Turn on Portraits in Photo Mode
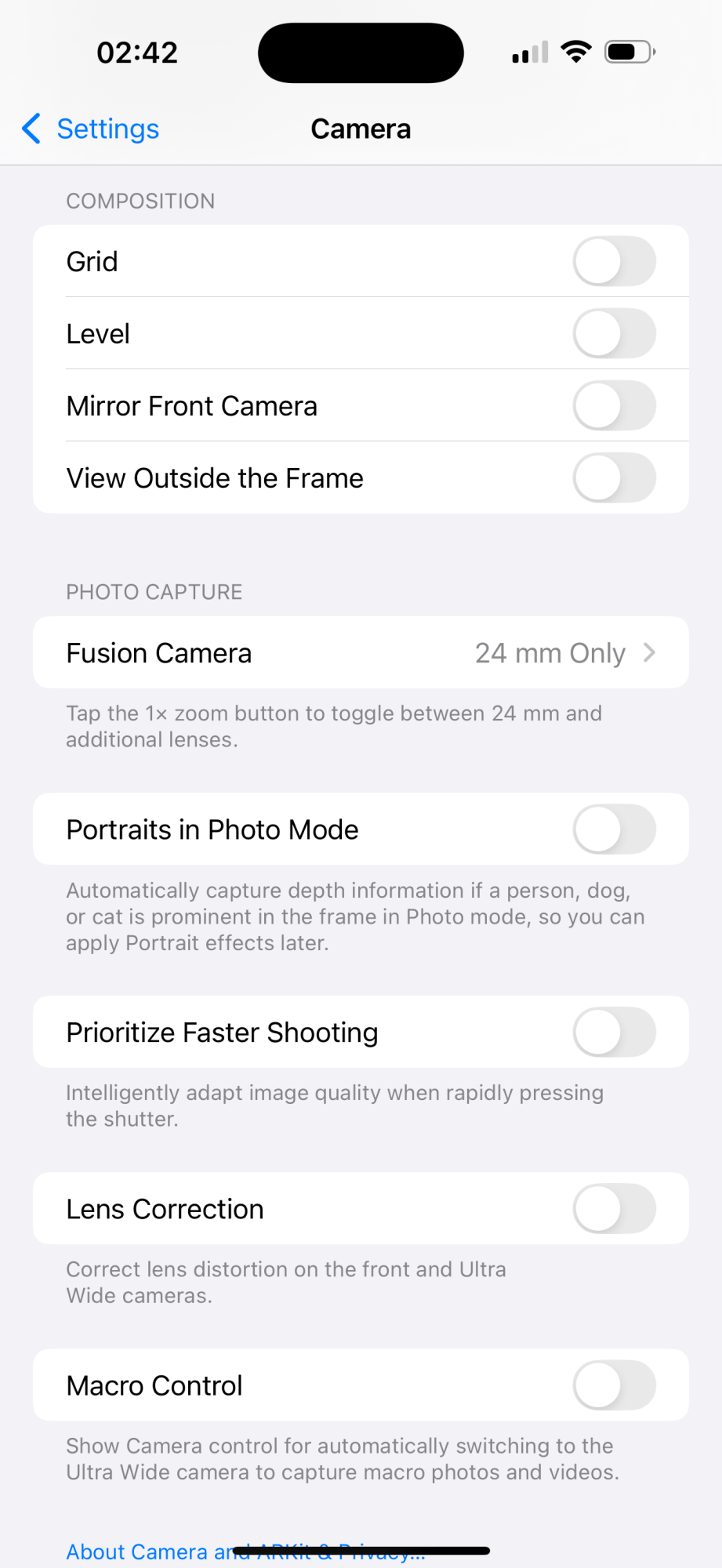 [614, 829]
